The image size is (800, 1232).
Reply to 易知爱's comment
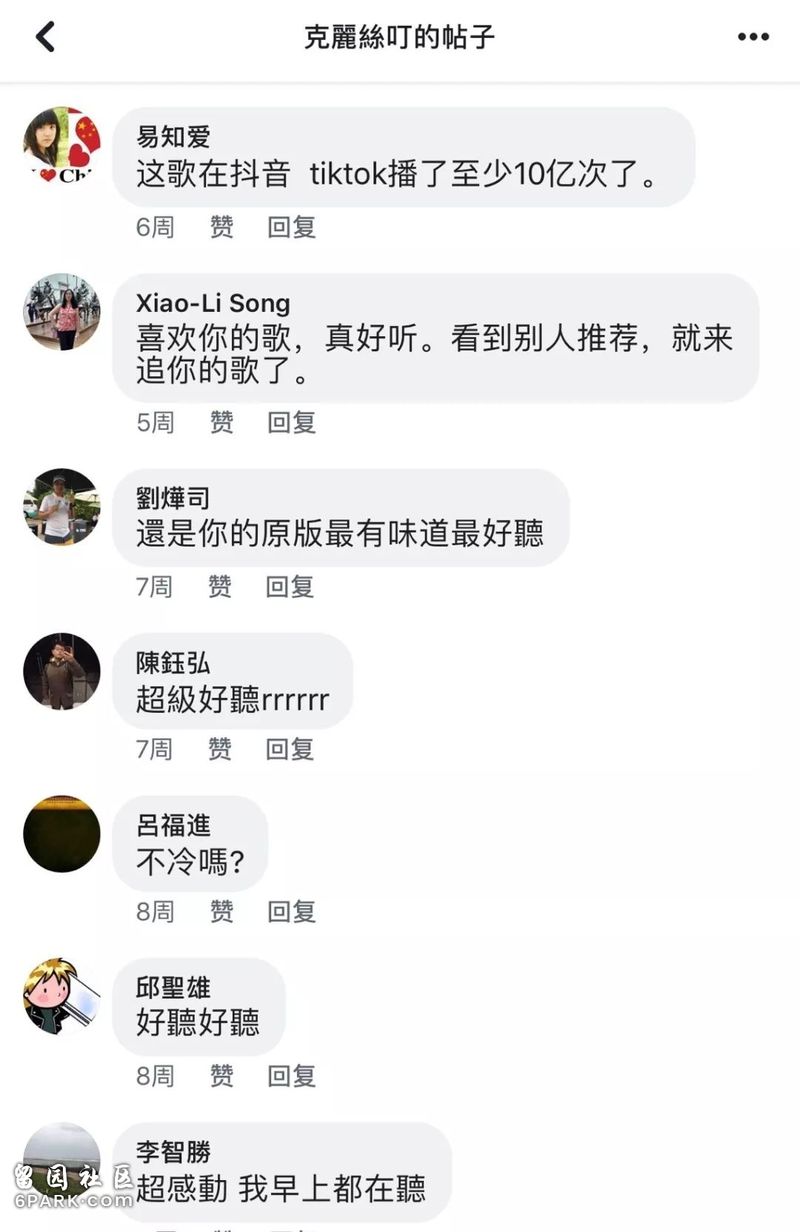pos(291,227)
